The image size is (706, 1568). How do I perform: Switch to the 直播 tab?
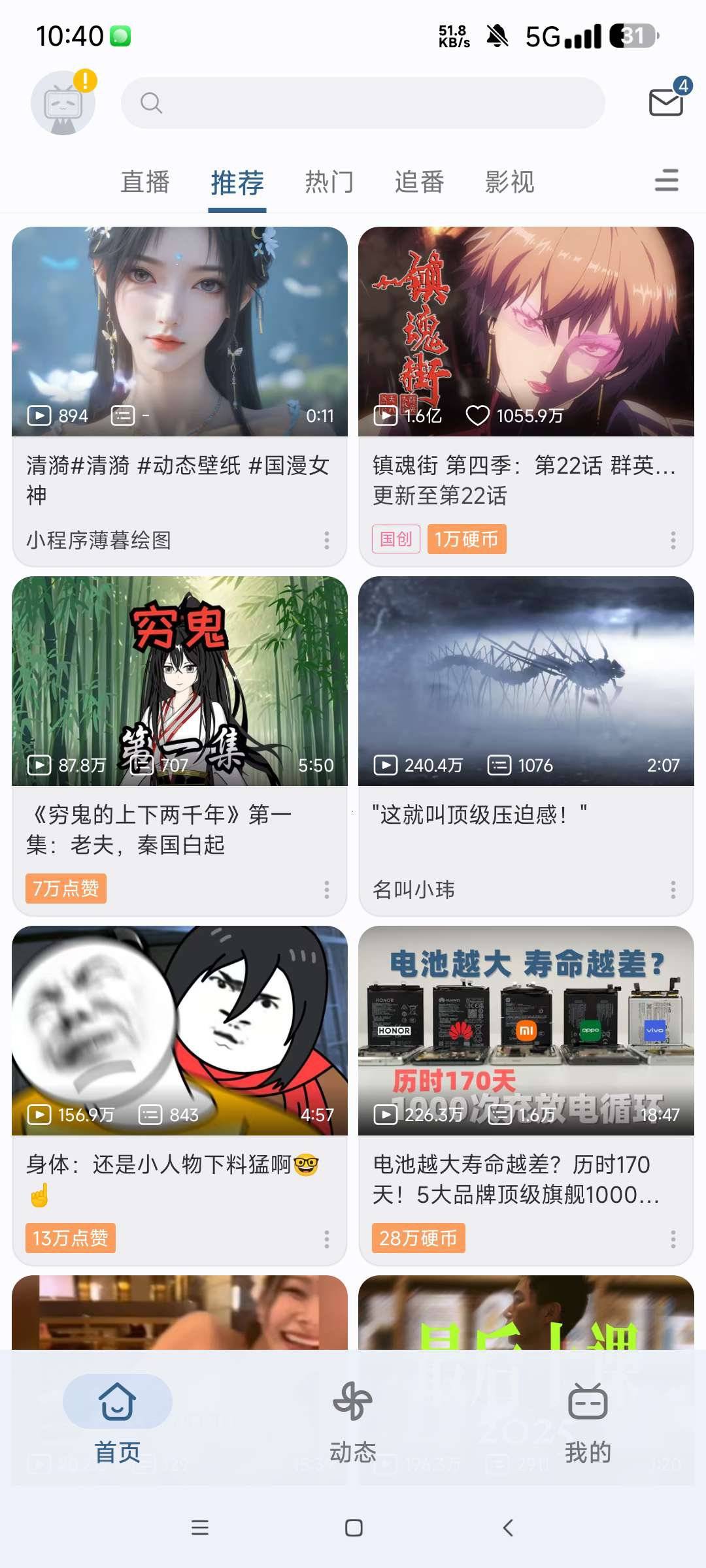point(145,182)
